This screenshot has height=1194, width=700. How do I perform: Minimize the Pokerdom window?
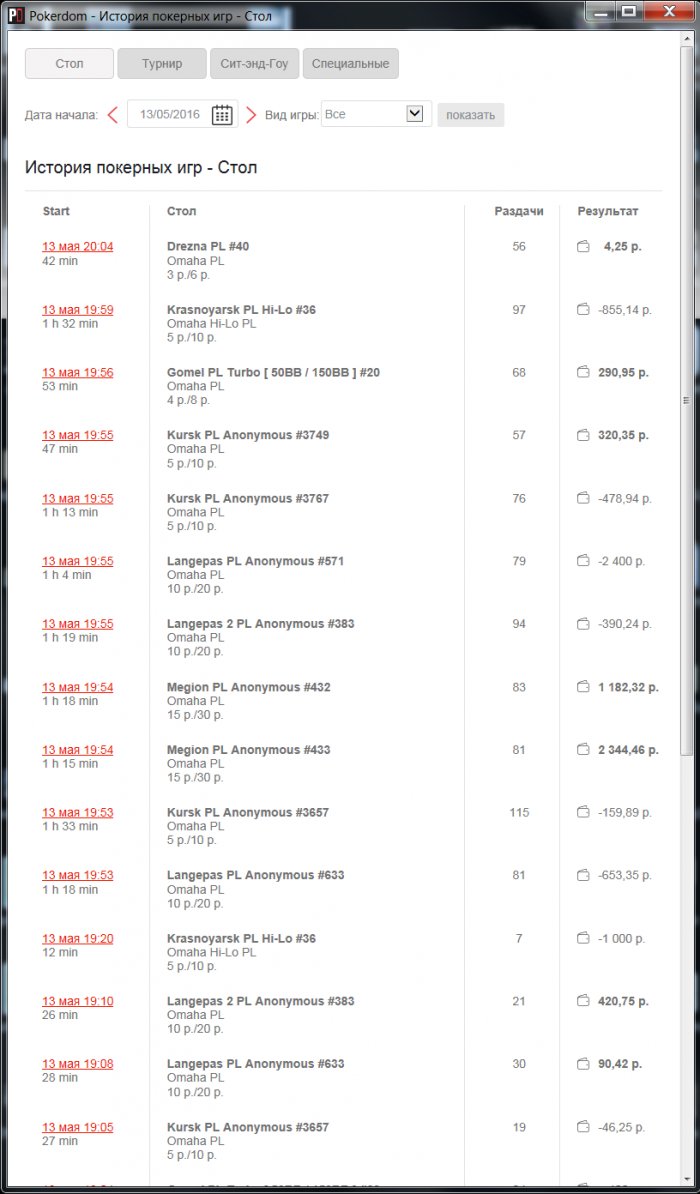point(599,12)
